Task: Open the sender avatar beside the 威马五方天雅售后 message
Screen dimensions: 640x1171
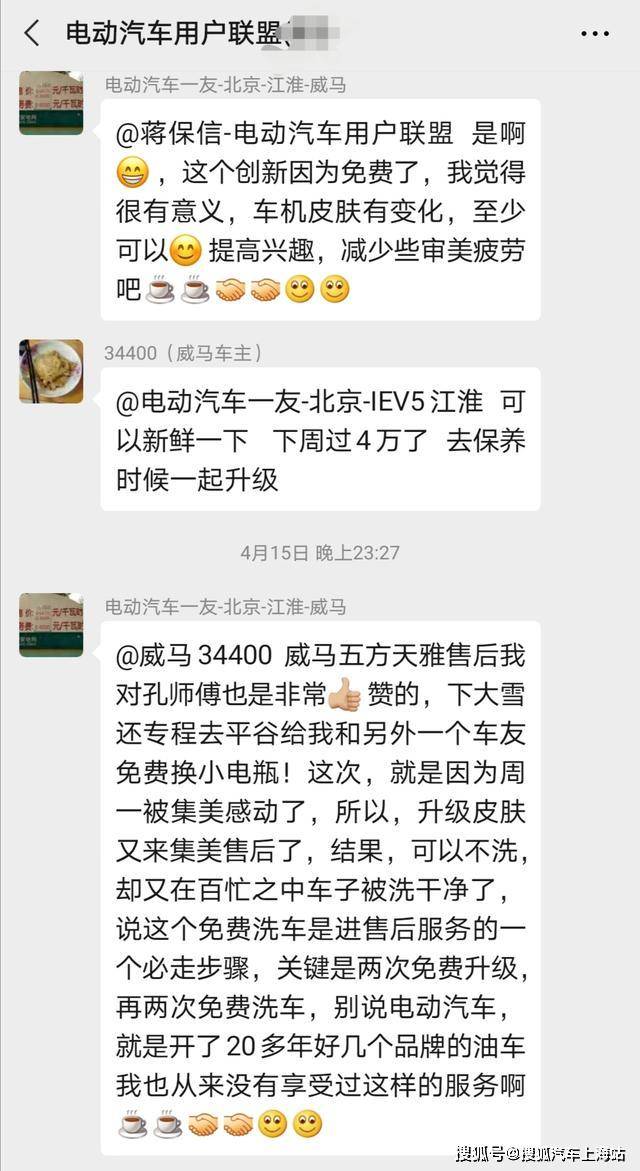Action: coord(51,625)
